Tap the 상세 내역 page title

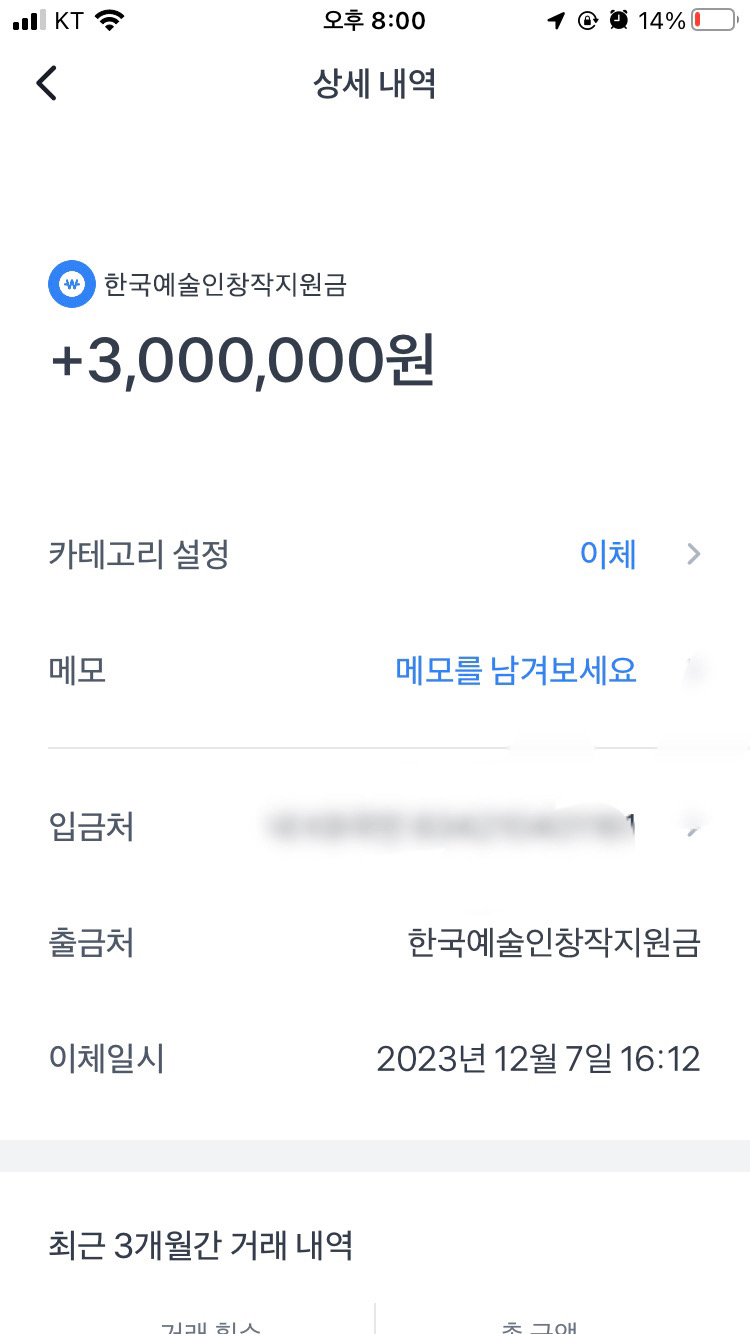(374, 84)
